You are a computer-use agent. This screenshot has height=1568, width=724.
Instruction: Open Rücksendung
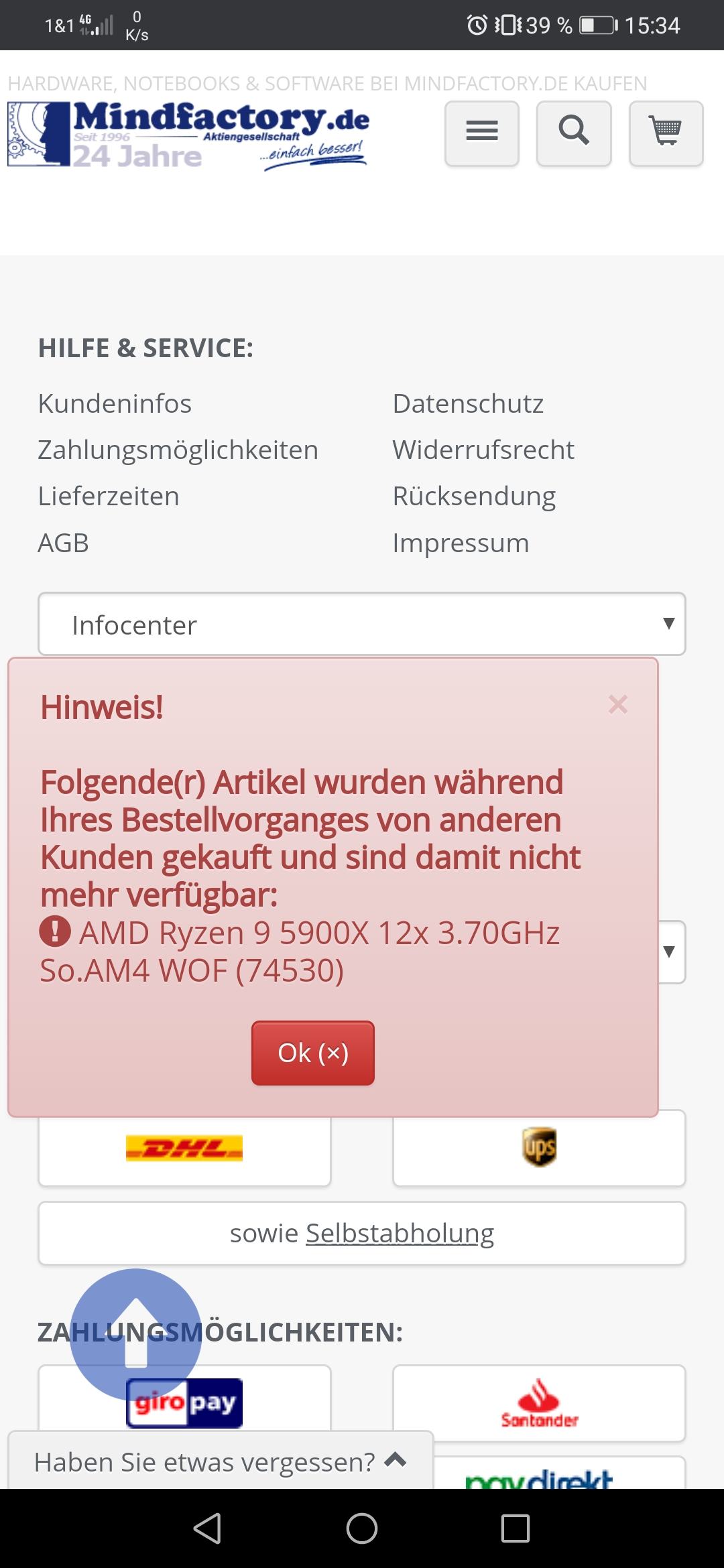coord(474,497)
